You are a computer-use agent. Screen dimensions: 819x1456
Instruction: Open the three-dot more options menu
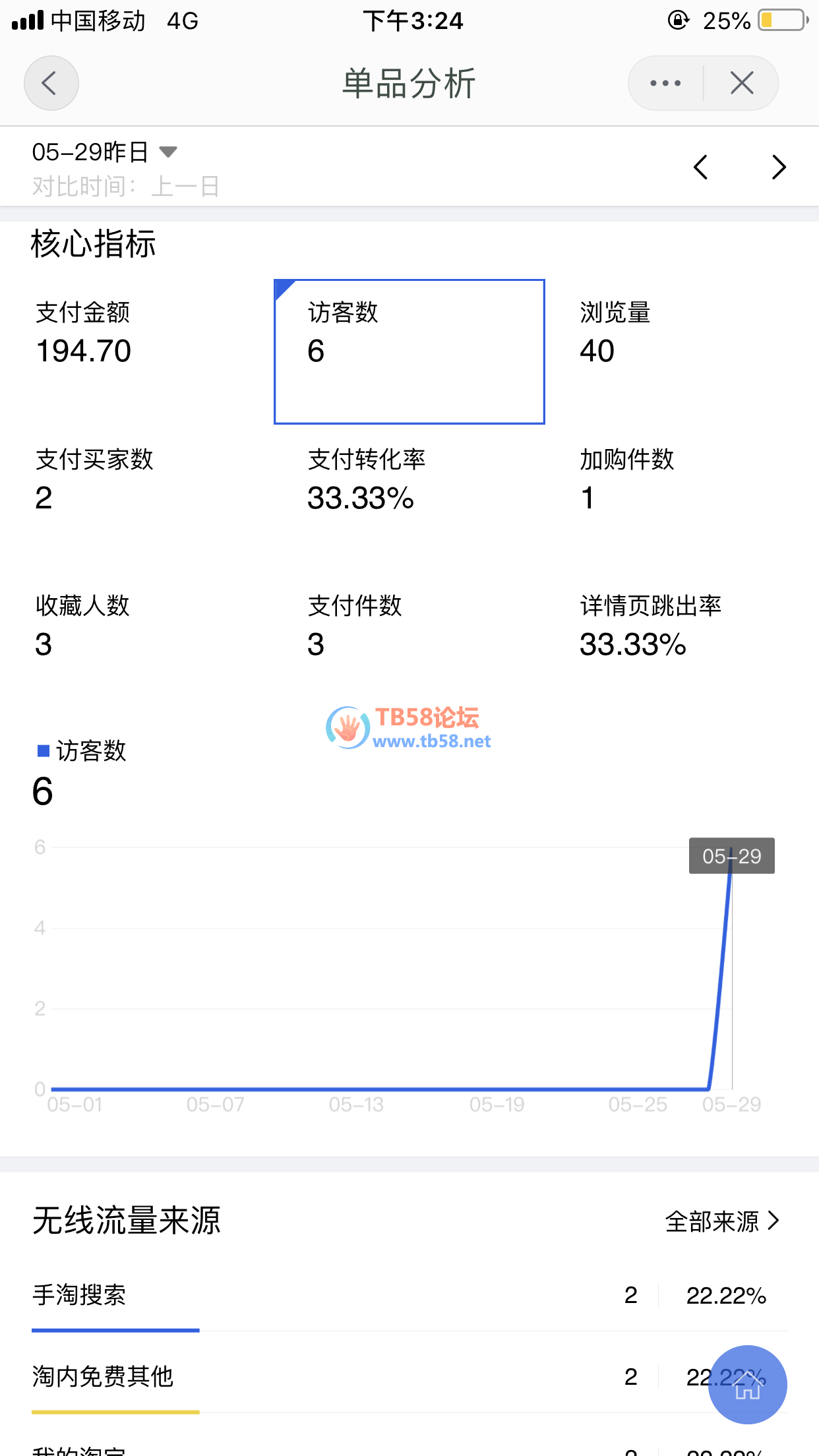(x=665, y=83)
